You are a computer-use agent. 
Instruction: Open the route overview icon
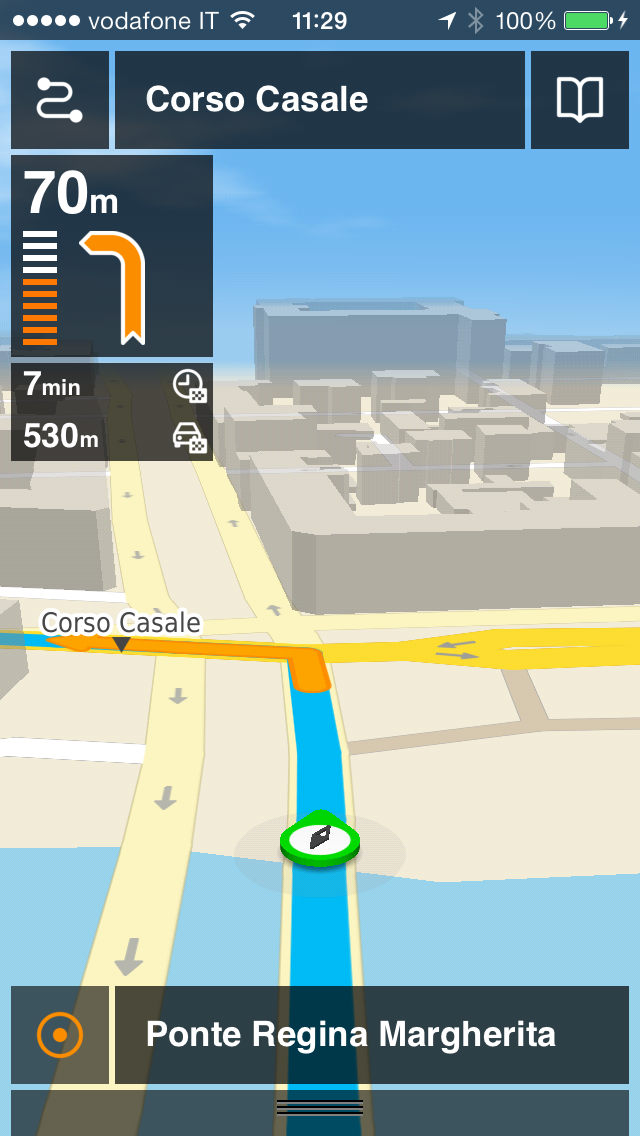(59, 100)
